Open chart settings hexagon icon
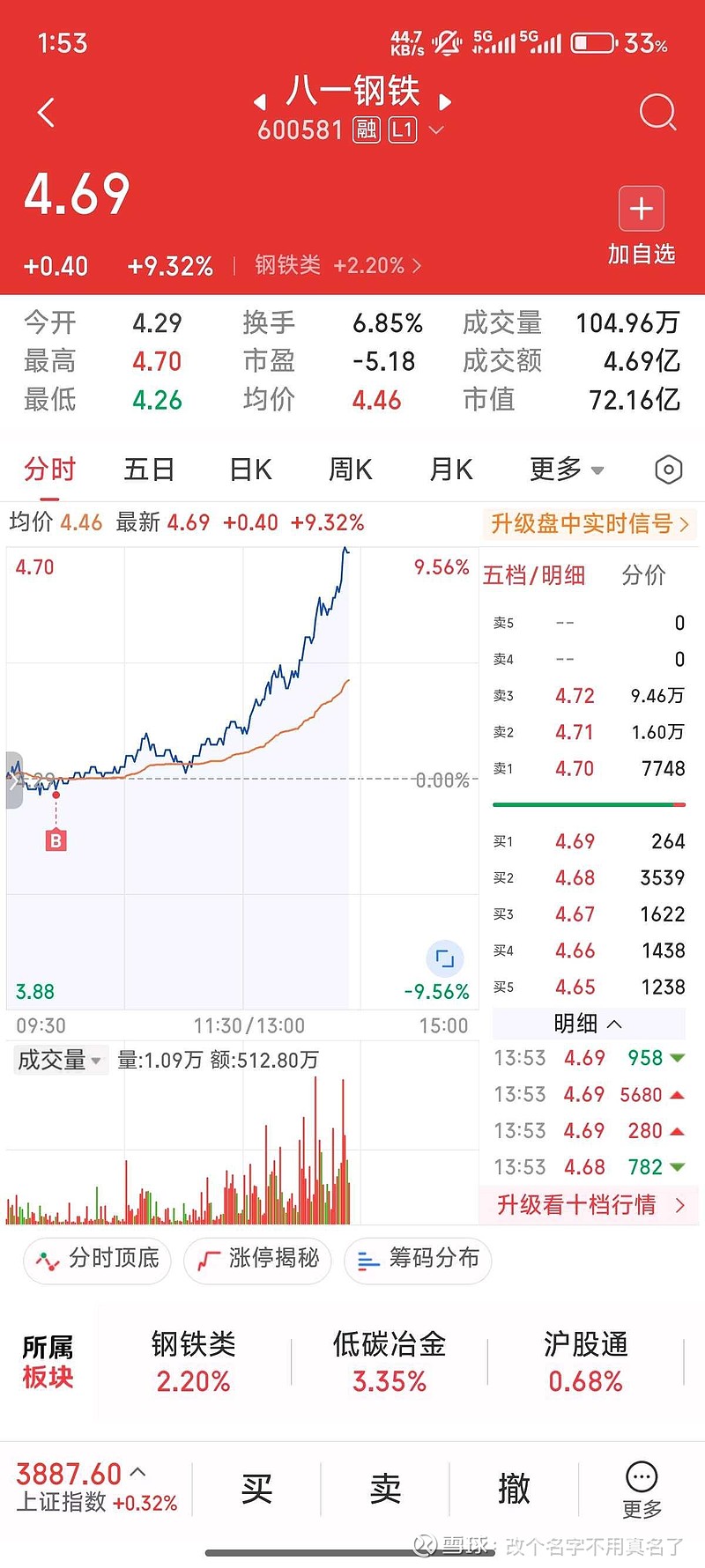The width and height of the screenshot is (705, 1568). point(668,470)
